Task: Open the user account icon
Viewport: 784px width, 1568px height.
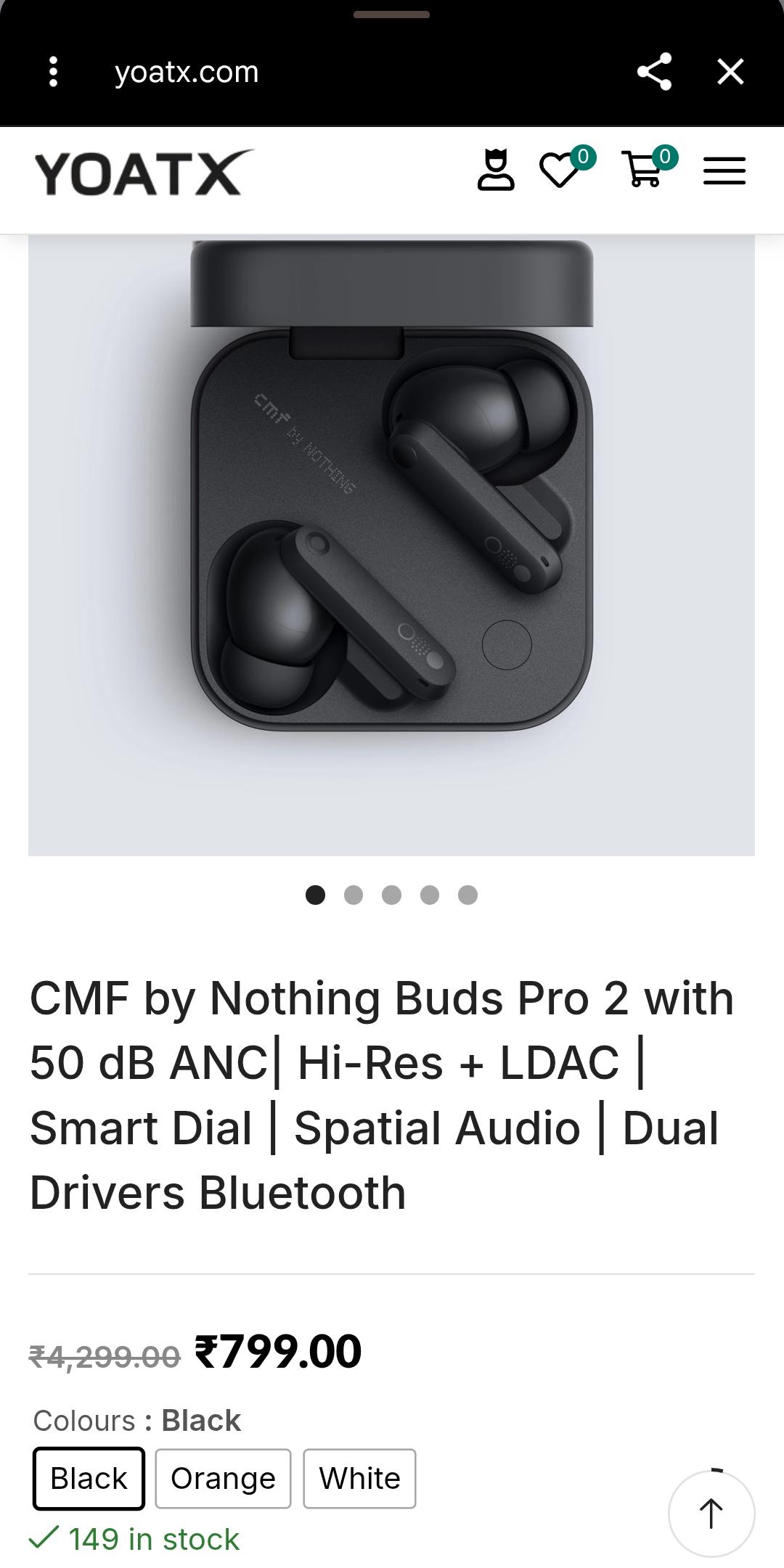Action: [x=496, y=171]
